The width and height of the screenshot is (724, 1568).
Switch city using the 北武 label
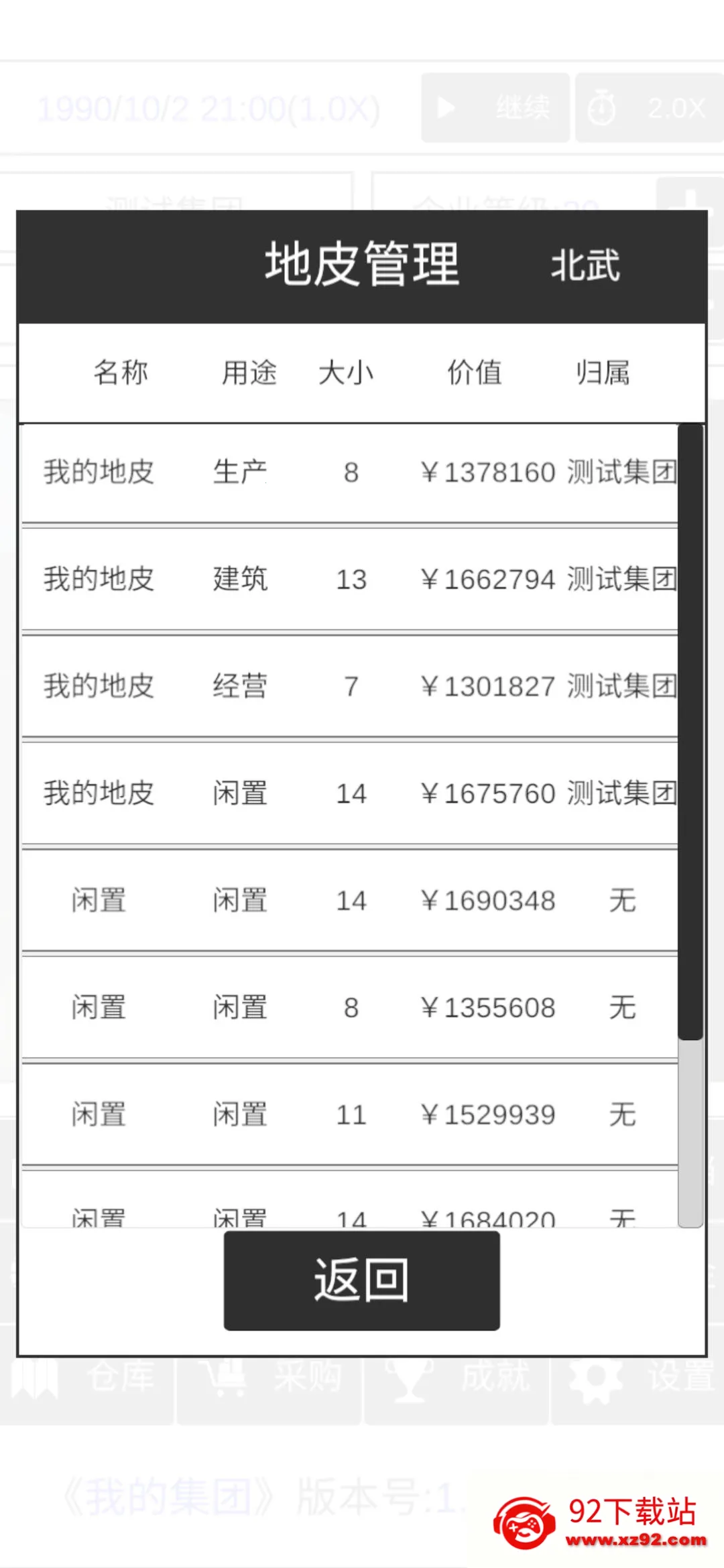pos(585,266)
